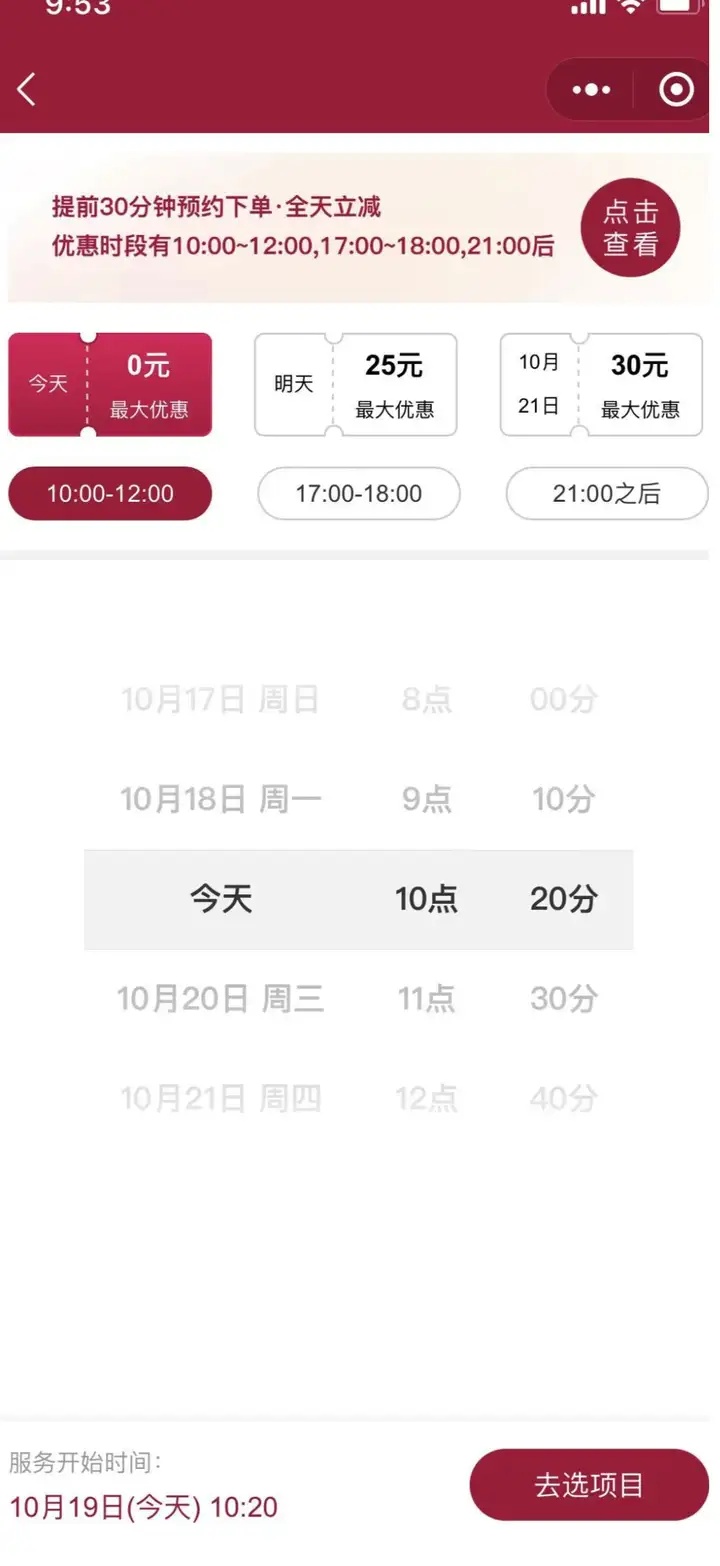Choose the 21:00之后 time slot chip

coord(606,494)
